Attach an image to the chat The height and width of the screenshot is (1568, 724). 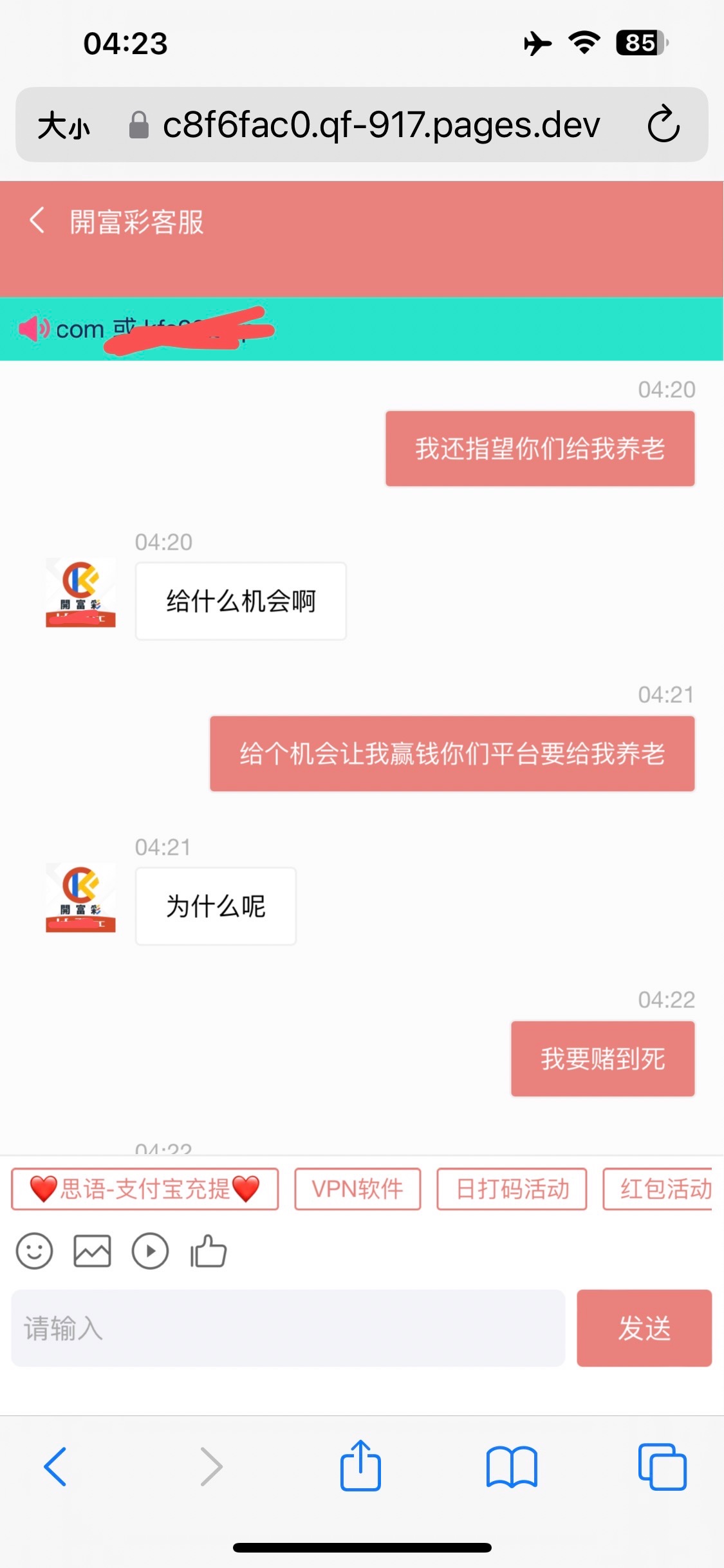[92, 1251]
